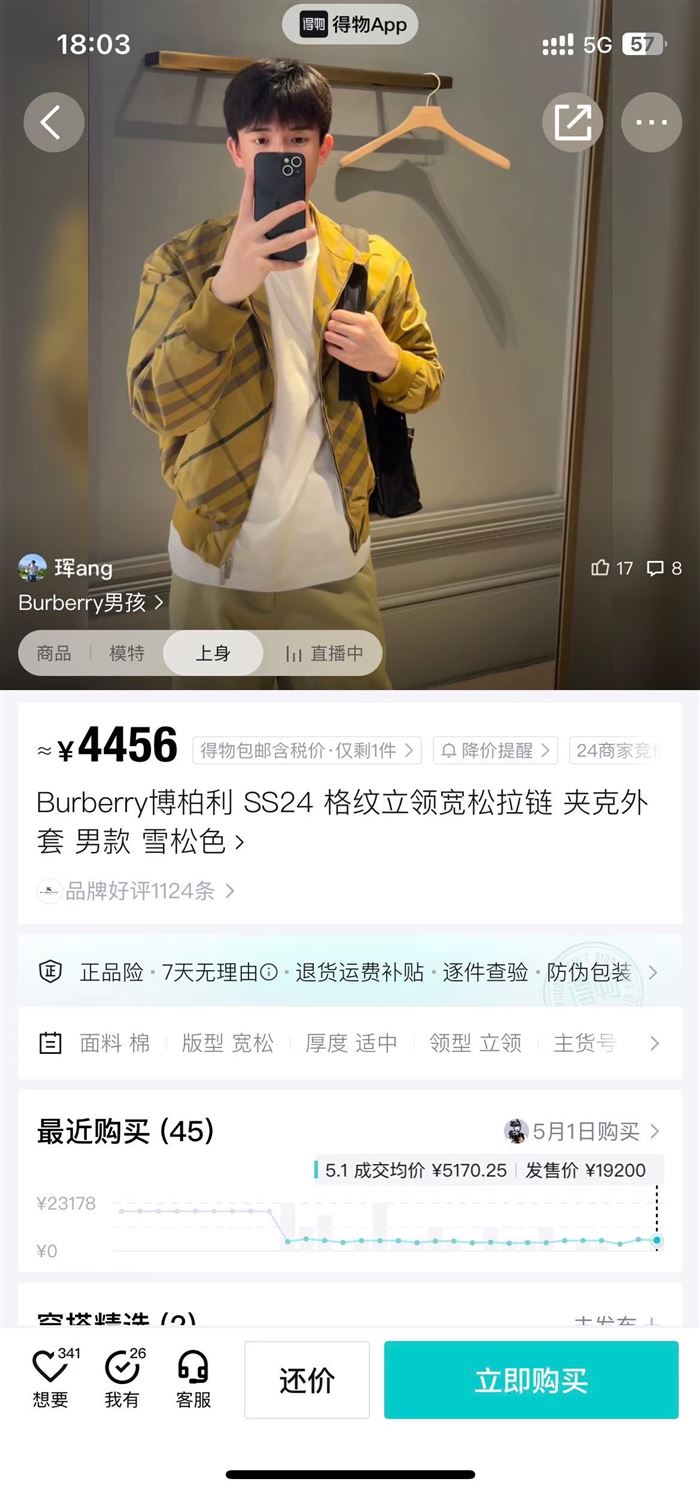Share this product listing

coord(572,122)
